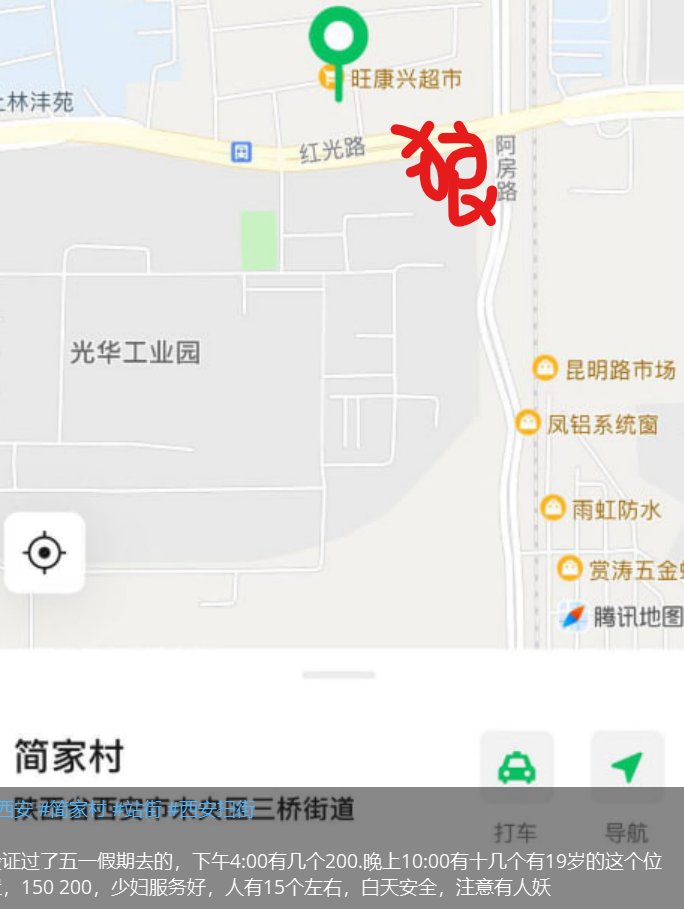Open the 雨虹防水 place marker
684x919 pixels.
[x=552, y=508]
